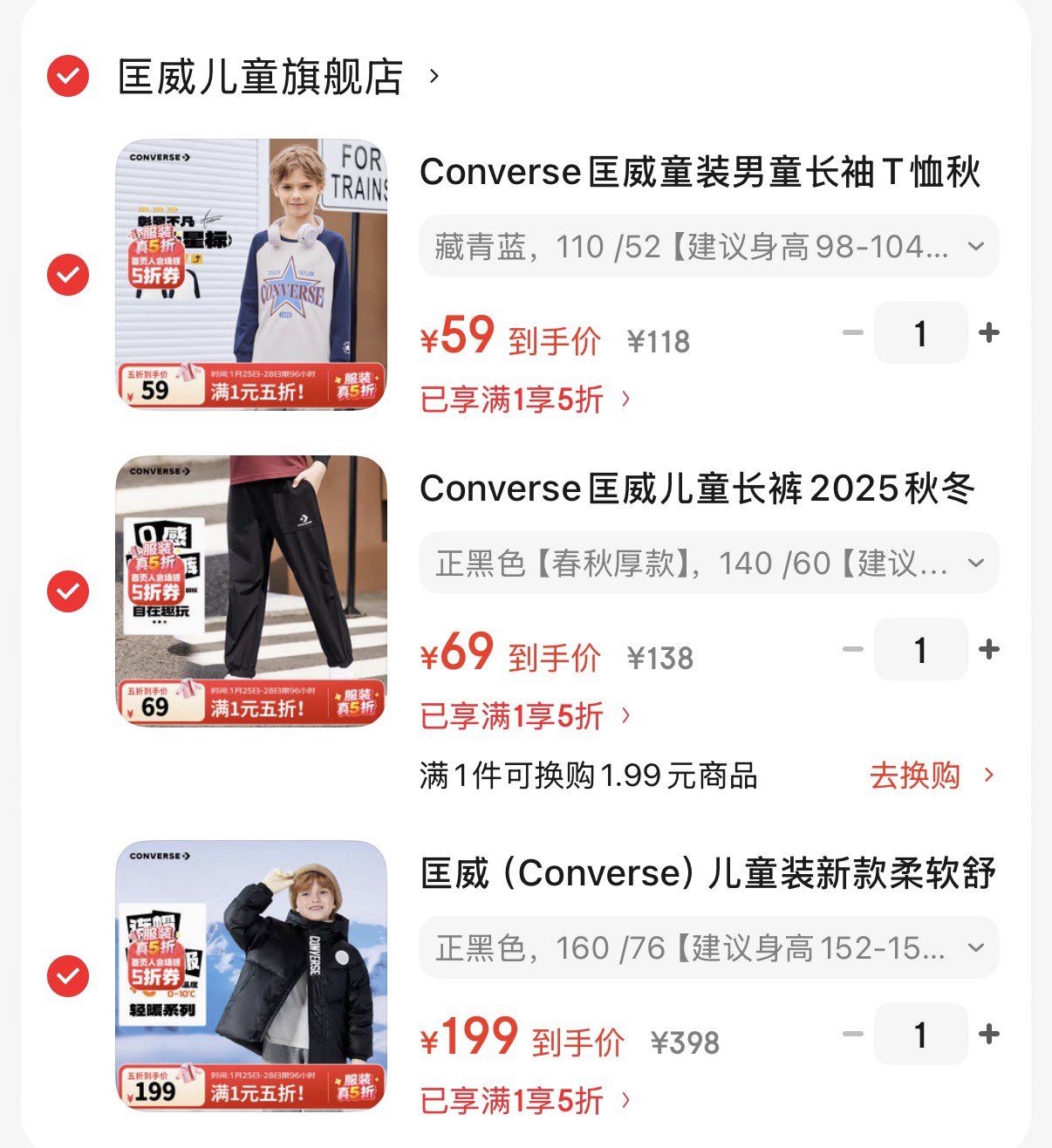Change the 正黑色 140/60 trousers option

click(708, 564)
